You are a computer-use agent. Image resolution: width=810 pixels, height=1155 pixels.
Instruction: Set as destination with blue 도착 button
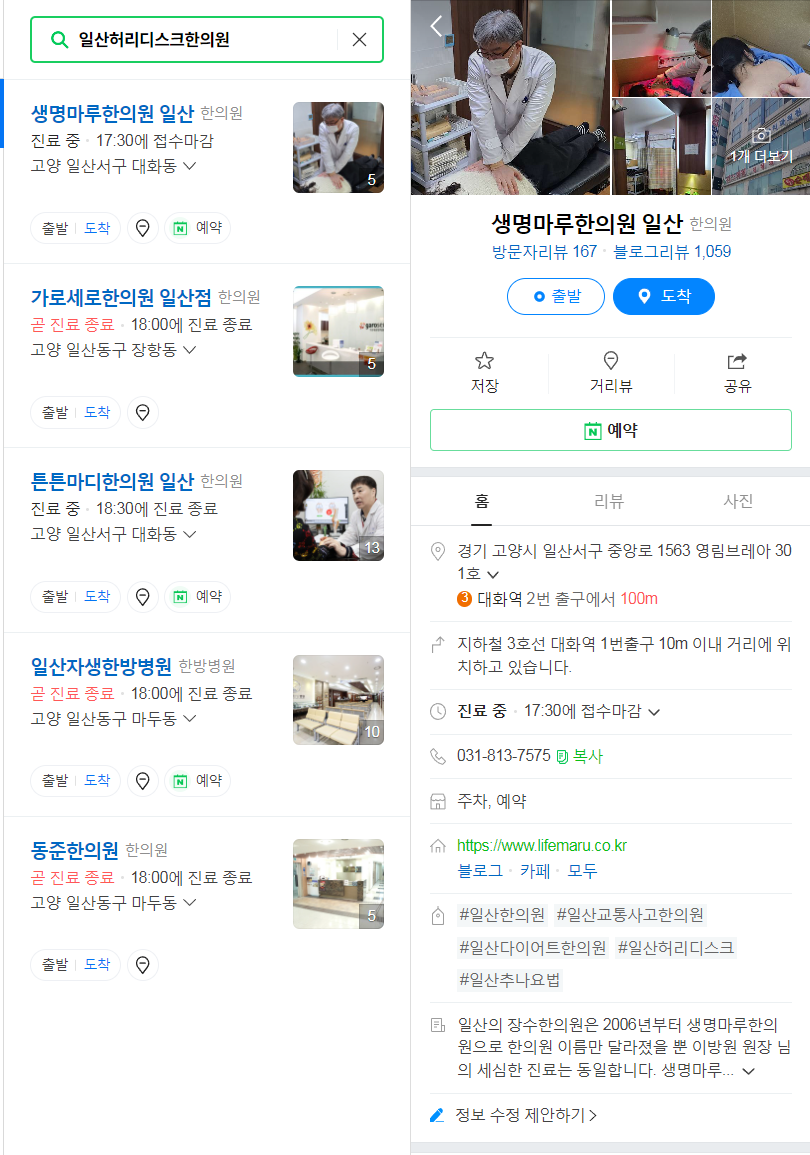tap(663, 296)
